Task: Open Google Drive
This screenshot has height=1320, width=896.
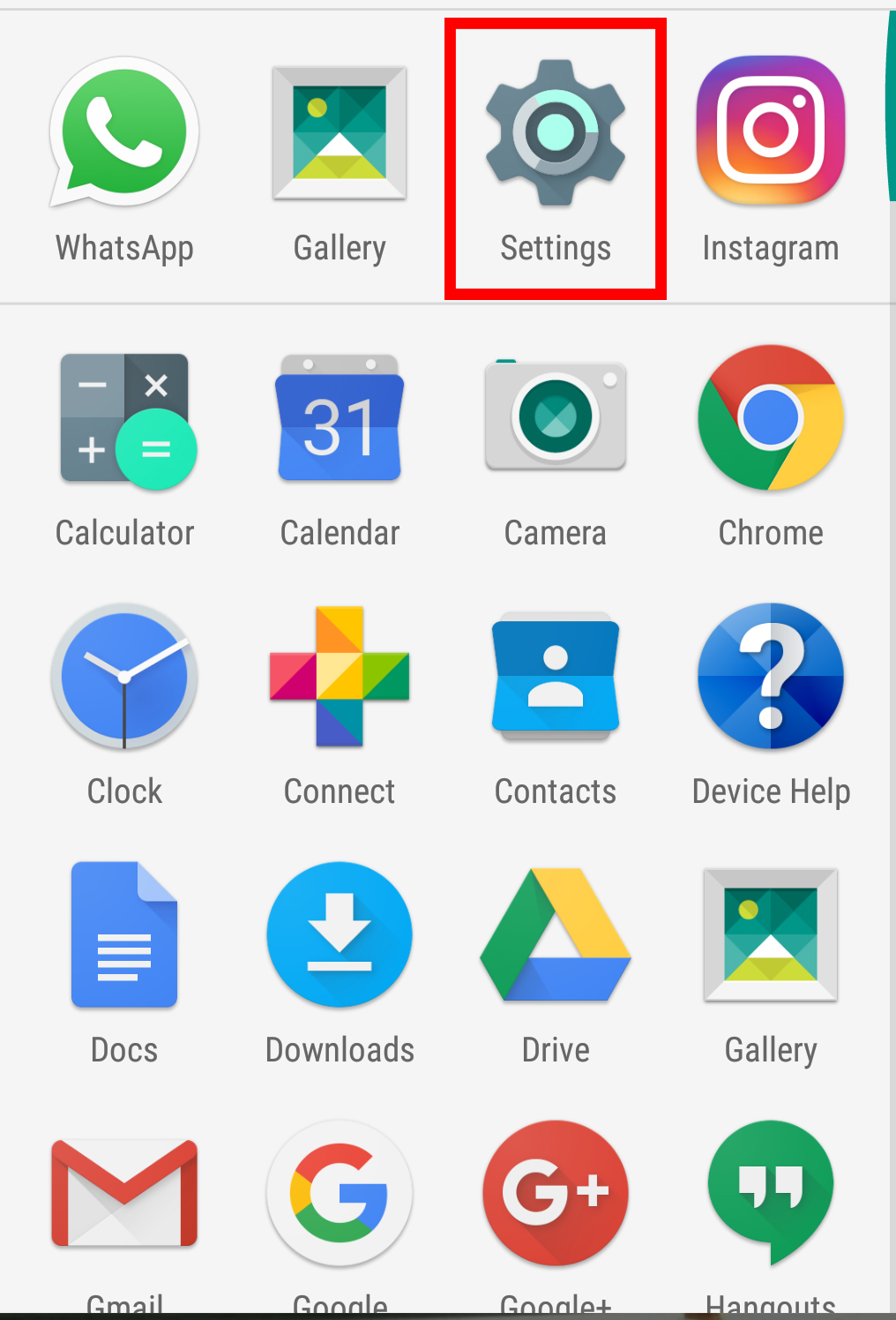Action: click(x=556, y=935)
